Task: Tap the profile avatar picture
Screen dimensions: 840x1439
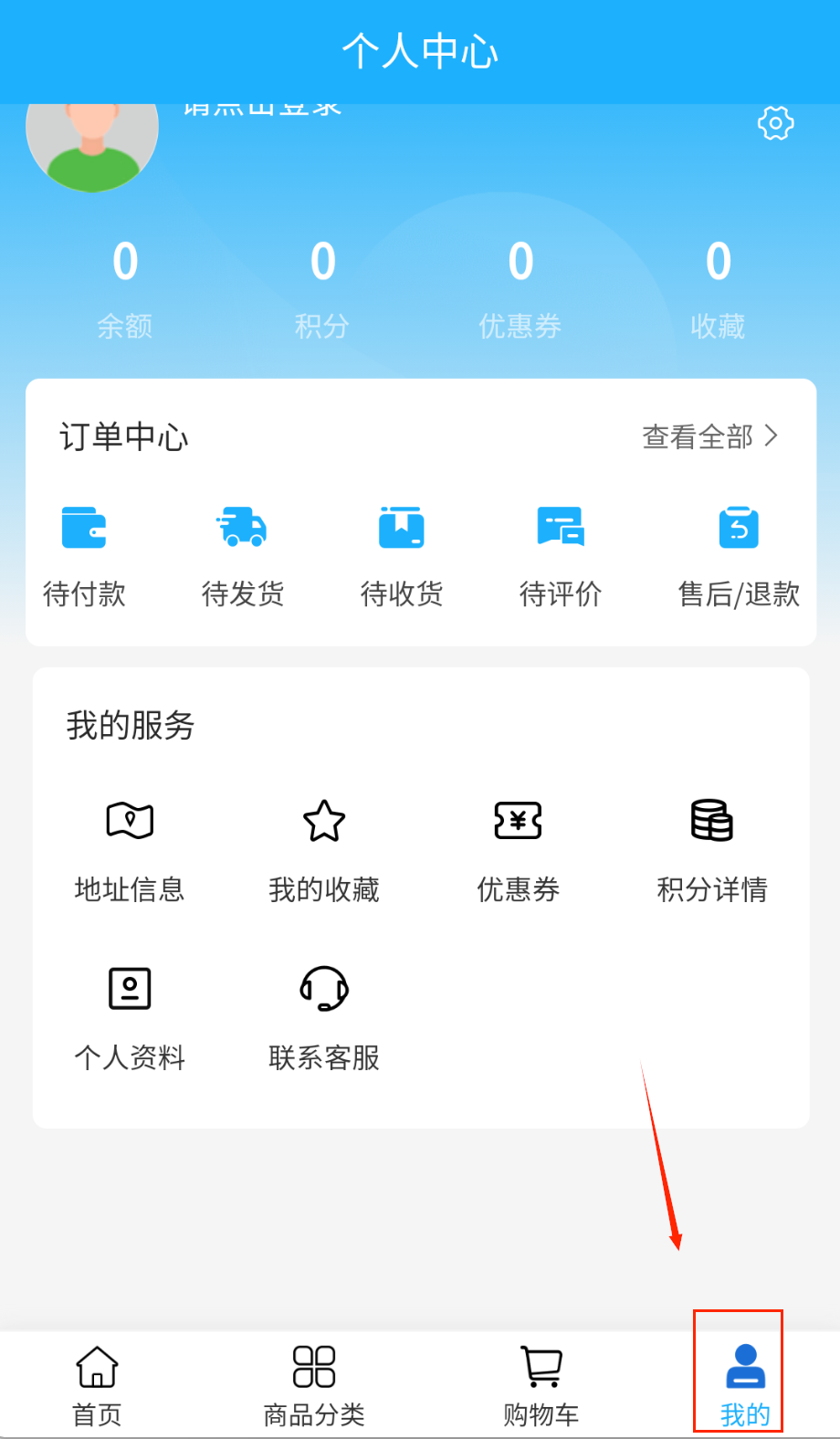Action: [92, 144]
